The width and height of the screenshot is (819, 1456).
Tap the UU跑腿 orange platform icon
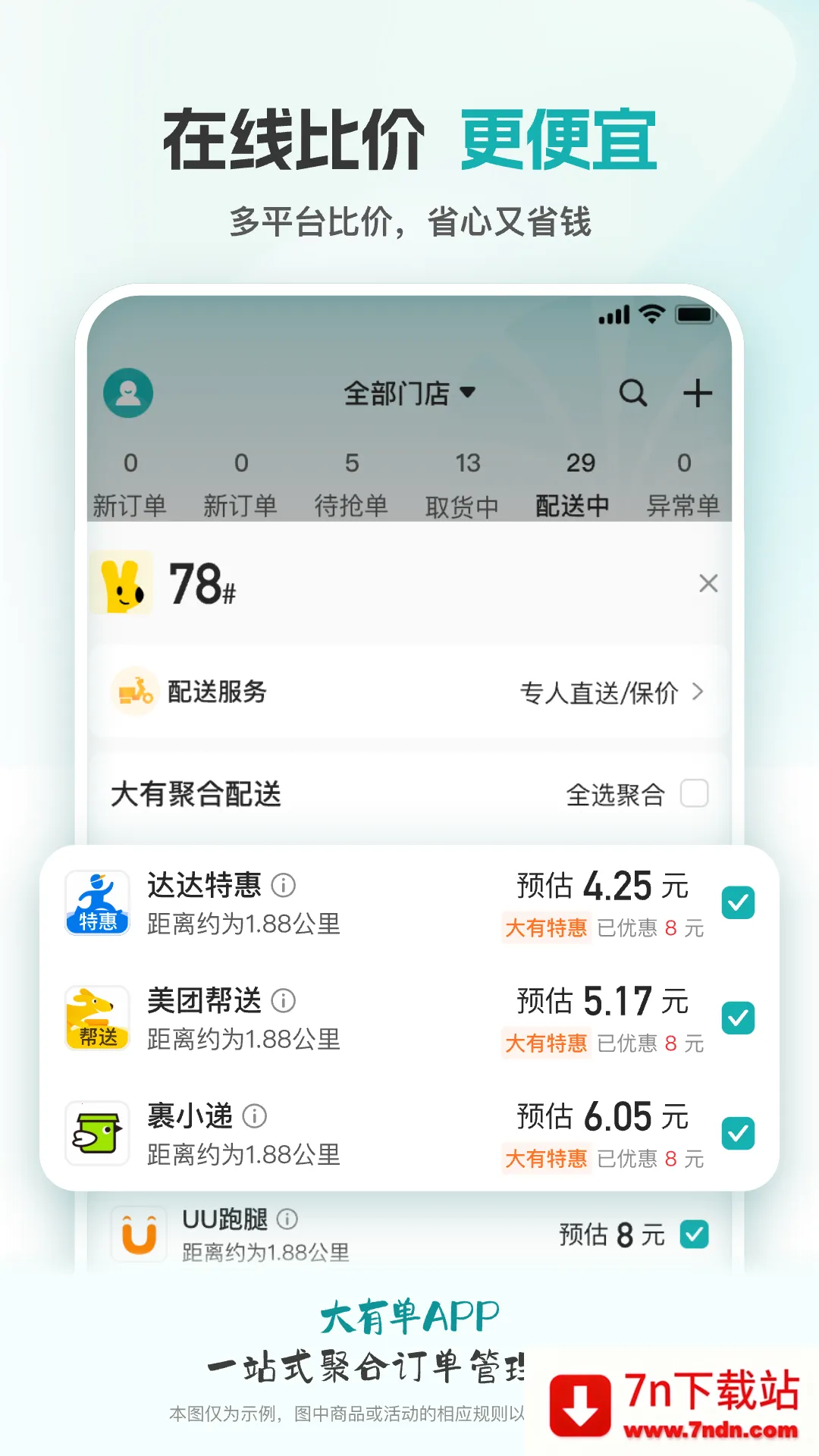[x=140, y=1234]
